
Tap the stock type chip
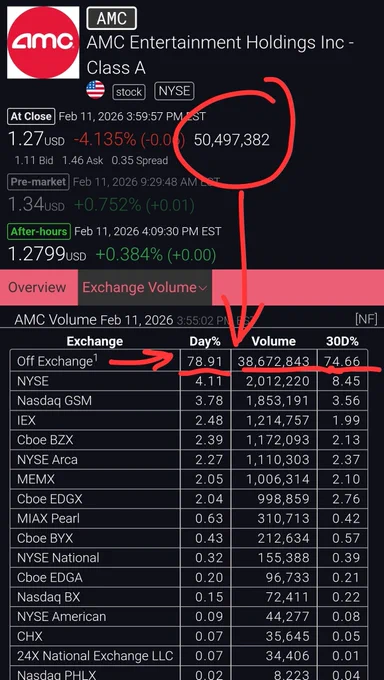click(x=129, y=92)
